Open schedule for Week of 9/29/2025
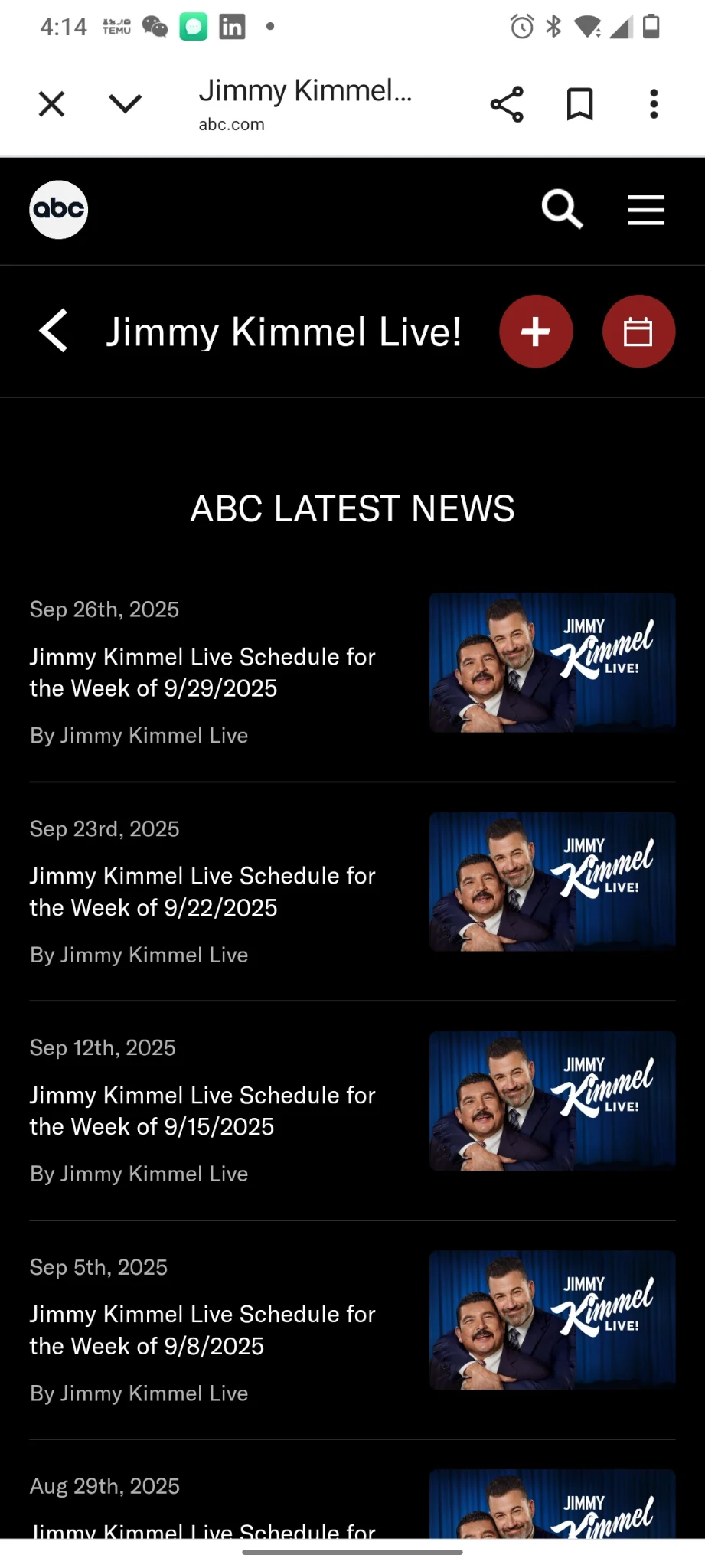Viewport: 705px width, 1568px height. (202, 672)
